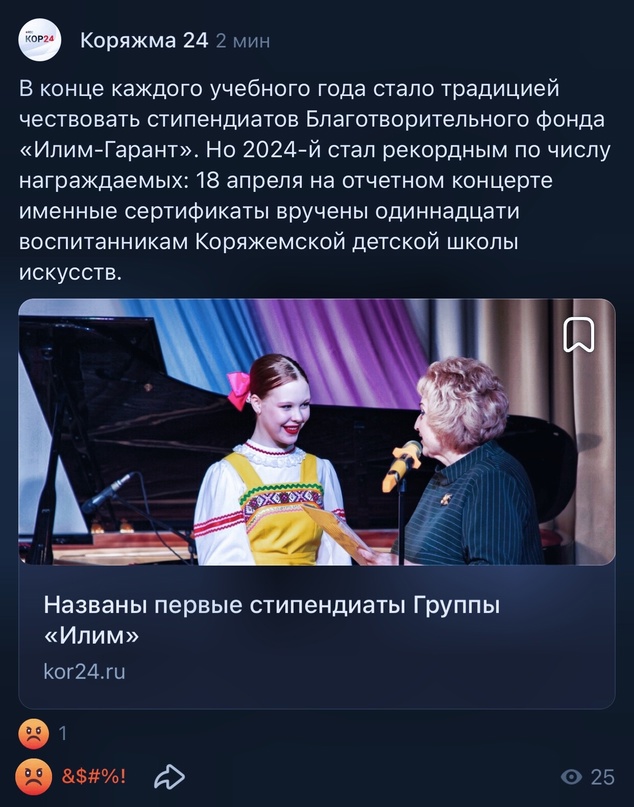Bookmark the linked article
The height and width of the screenshot is (807, 634).
pyautogui.click(x=578, y=335)
